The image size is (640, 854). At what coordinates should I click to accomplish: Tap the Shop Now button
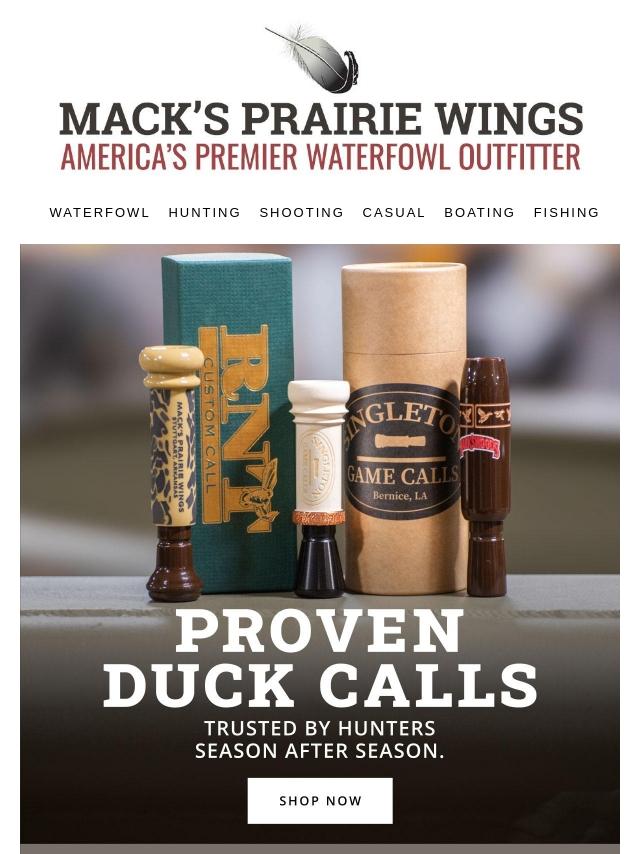(x=320, y=801)
